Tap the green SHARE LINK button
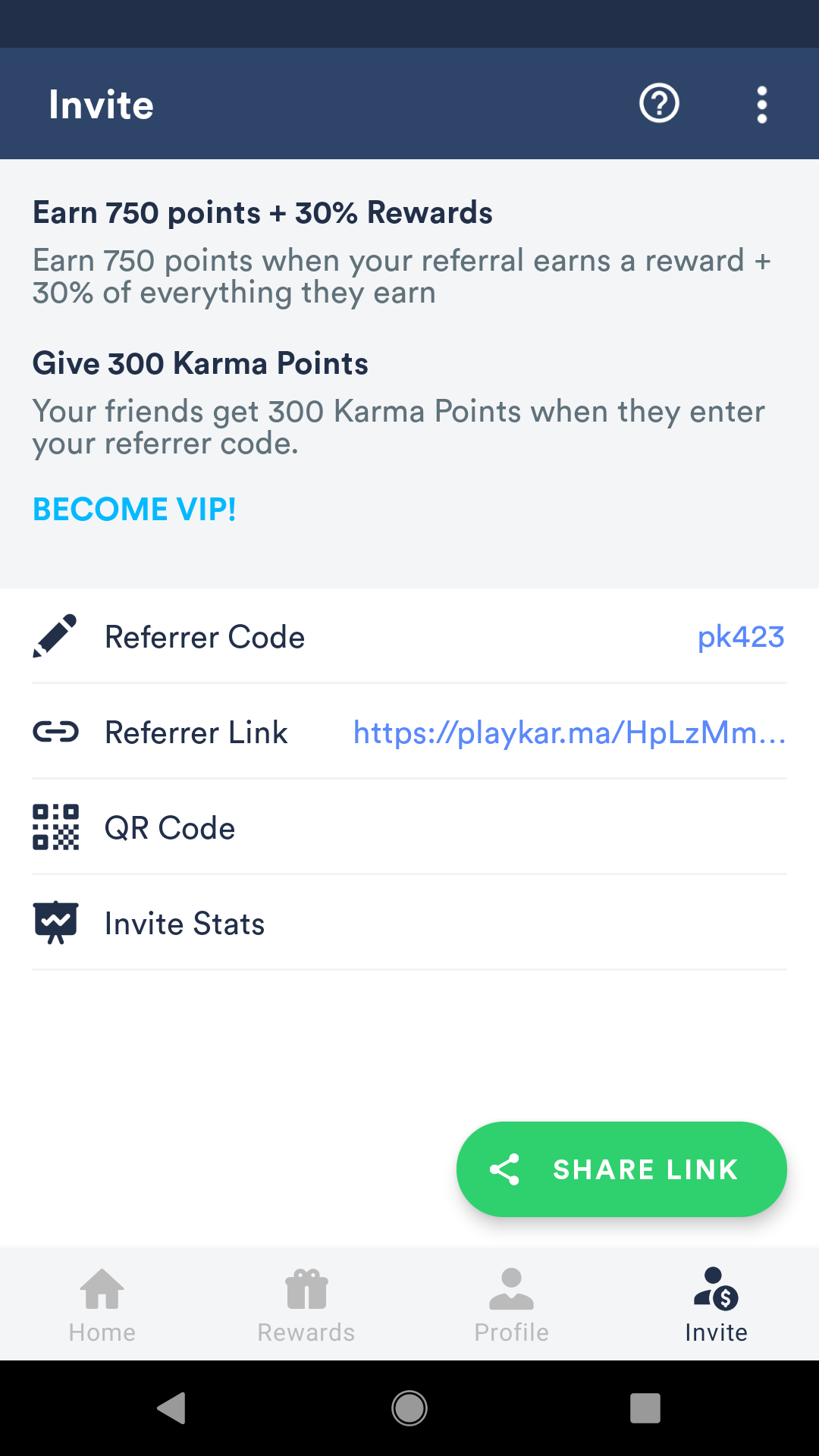 pyautogui.click(x=621, y=1169)
